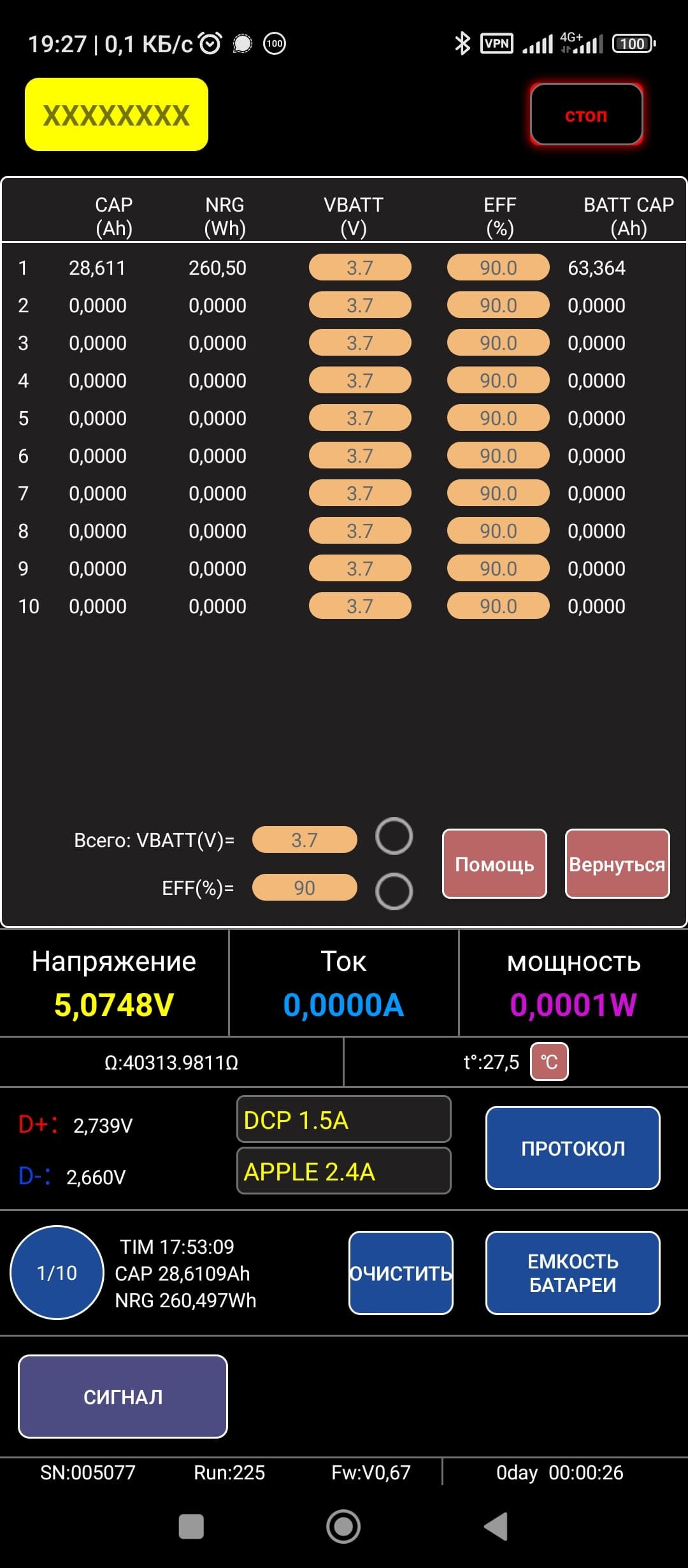Viewport: 688px width, 1568px height.
Task: Edit EFF field in row 1
Action: [x=498, y=268]
